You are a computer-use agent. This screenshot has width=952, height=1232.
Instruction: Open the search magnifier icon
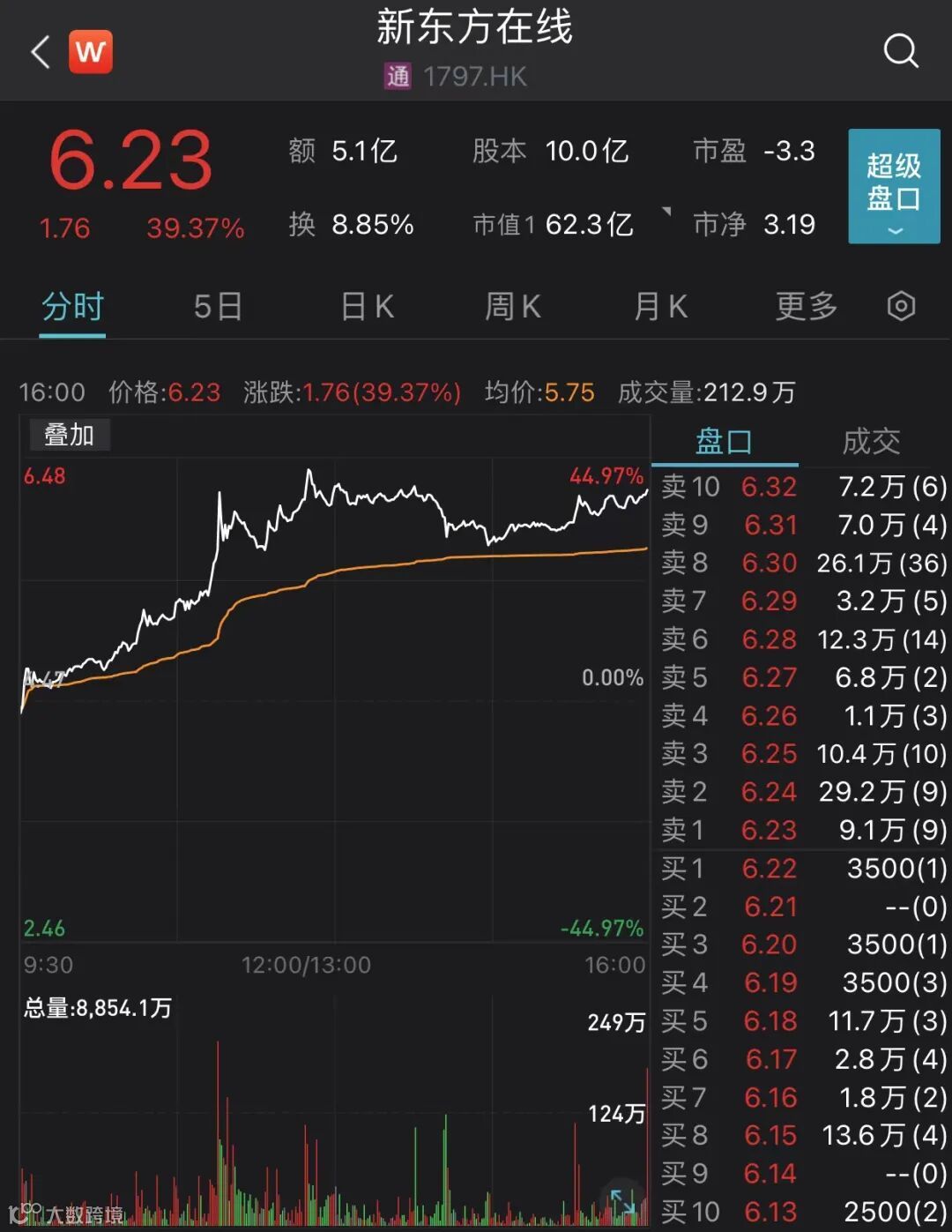click(x=900, y=51)
